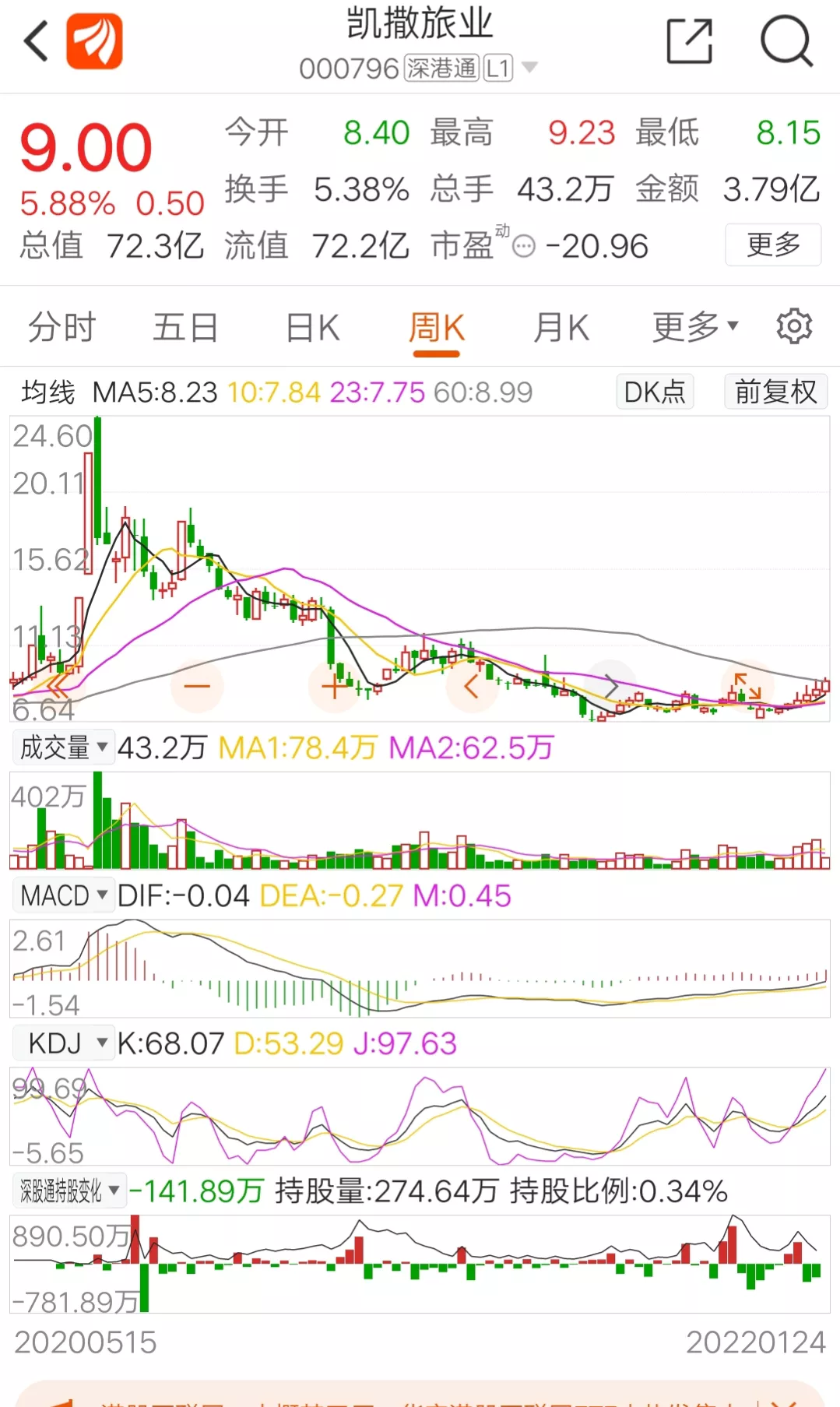Screen dimensions: 840x1407
Task: Change 前复权 adjustment mode
Action: click(775, 392)
